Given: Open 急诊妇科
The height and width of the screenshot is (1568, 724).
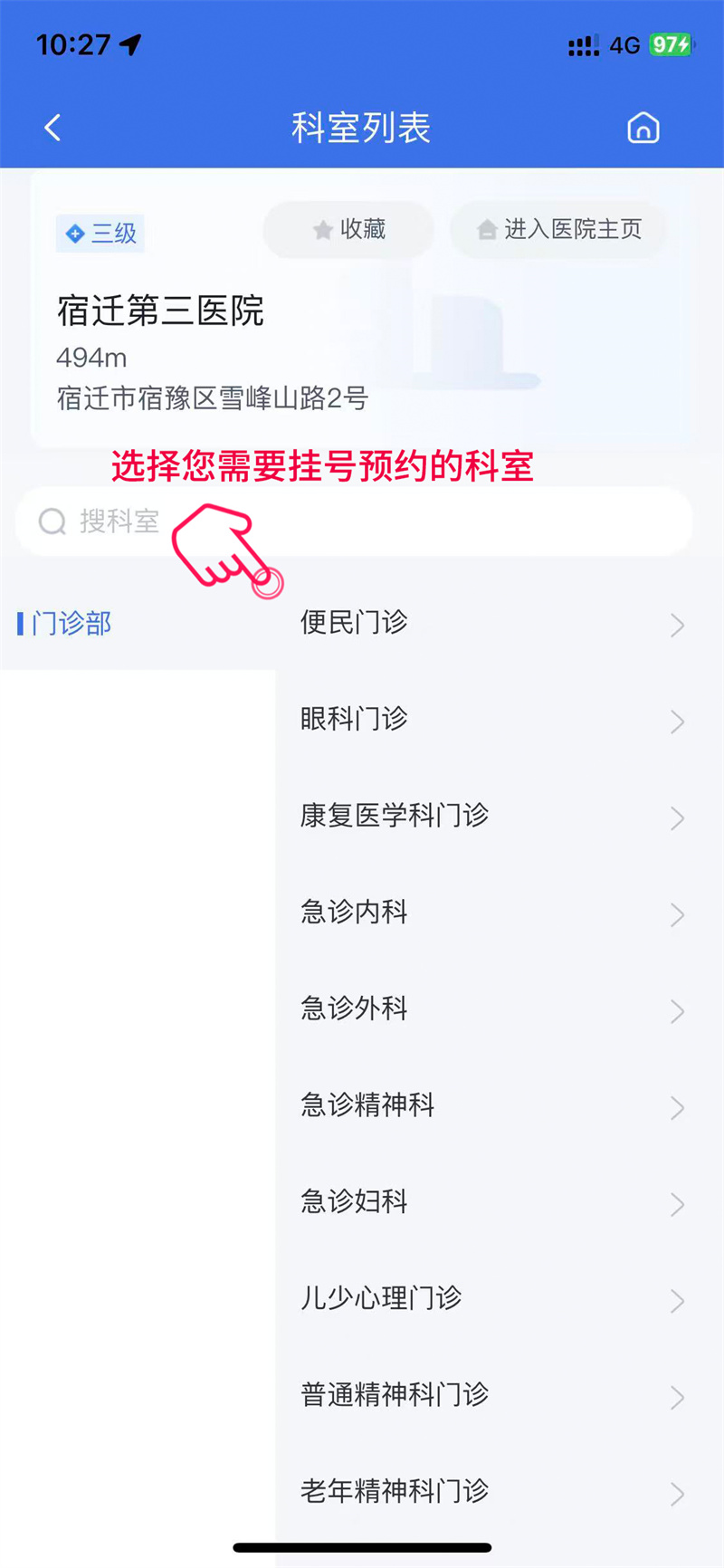Looking at the screenshot, I should pos(493,1202).
